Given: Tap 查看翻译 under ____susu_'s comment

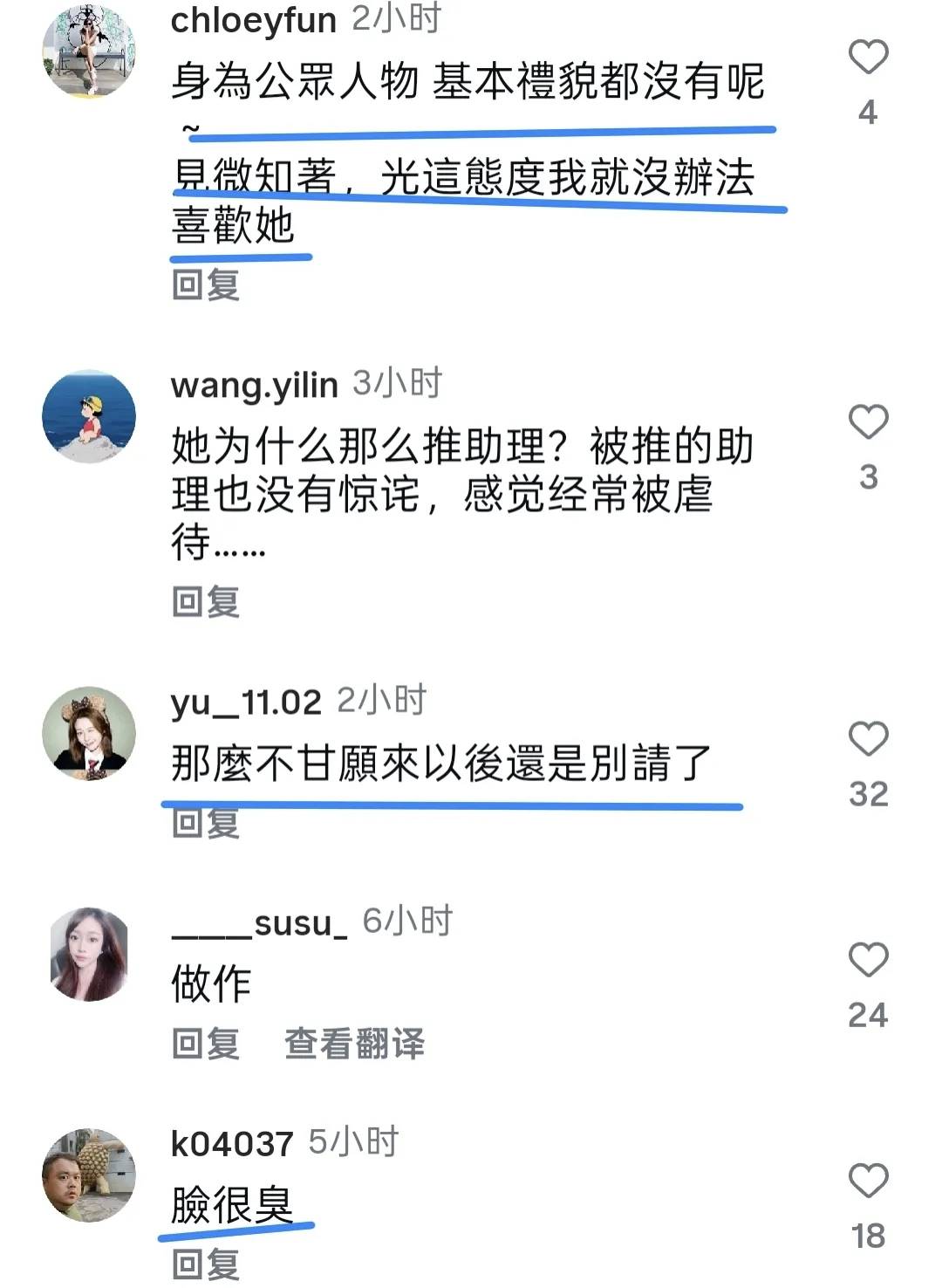Looking at the screenshot, I should click(x=354, y=1043).
